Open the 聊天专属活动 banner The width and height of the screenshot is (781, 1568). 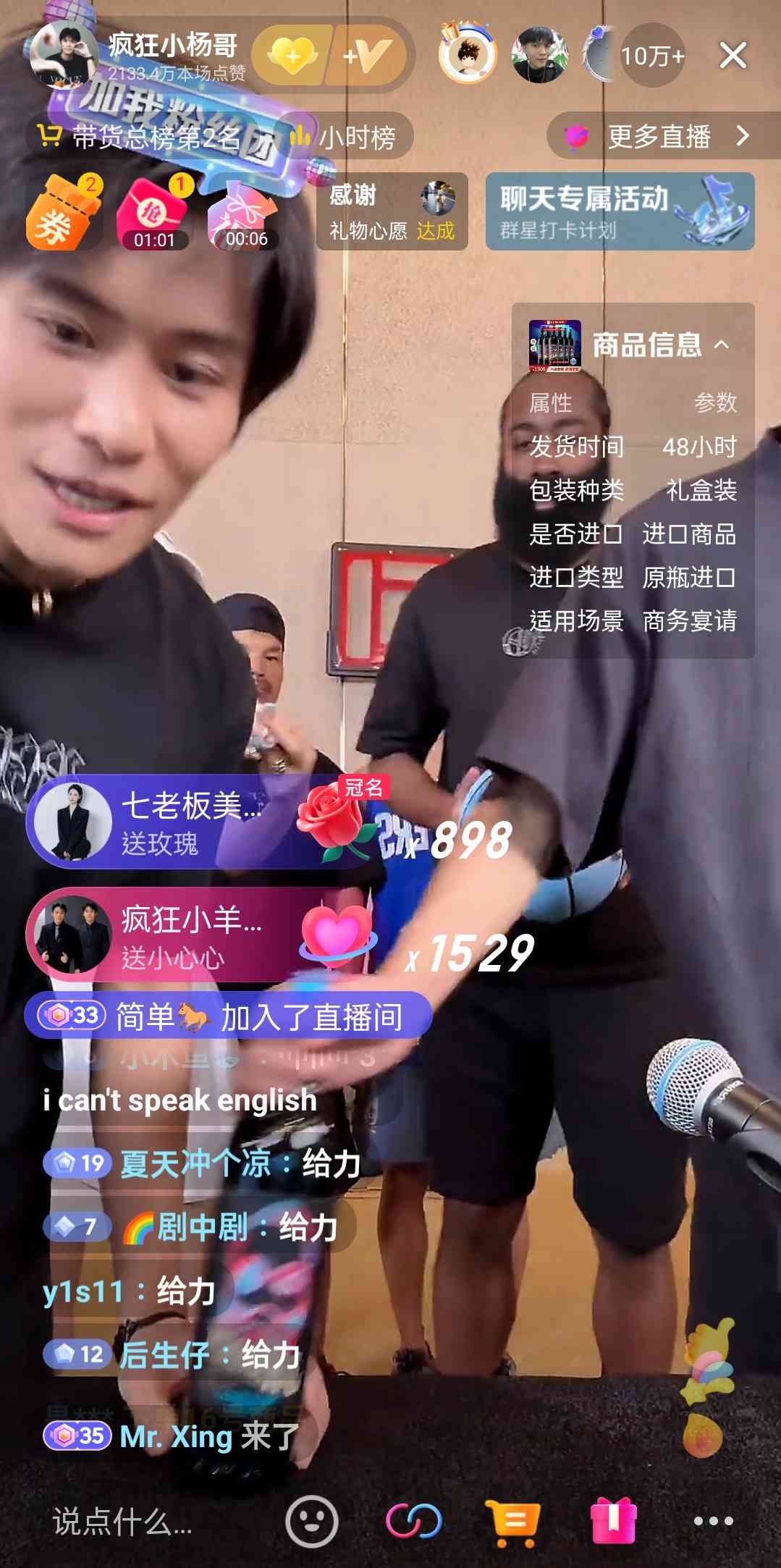click(620, 211)
